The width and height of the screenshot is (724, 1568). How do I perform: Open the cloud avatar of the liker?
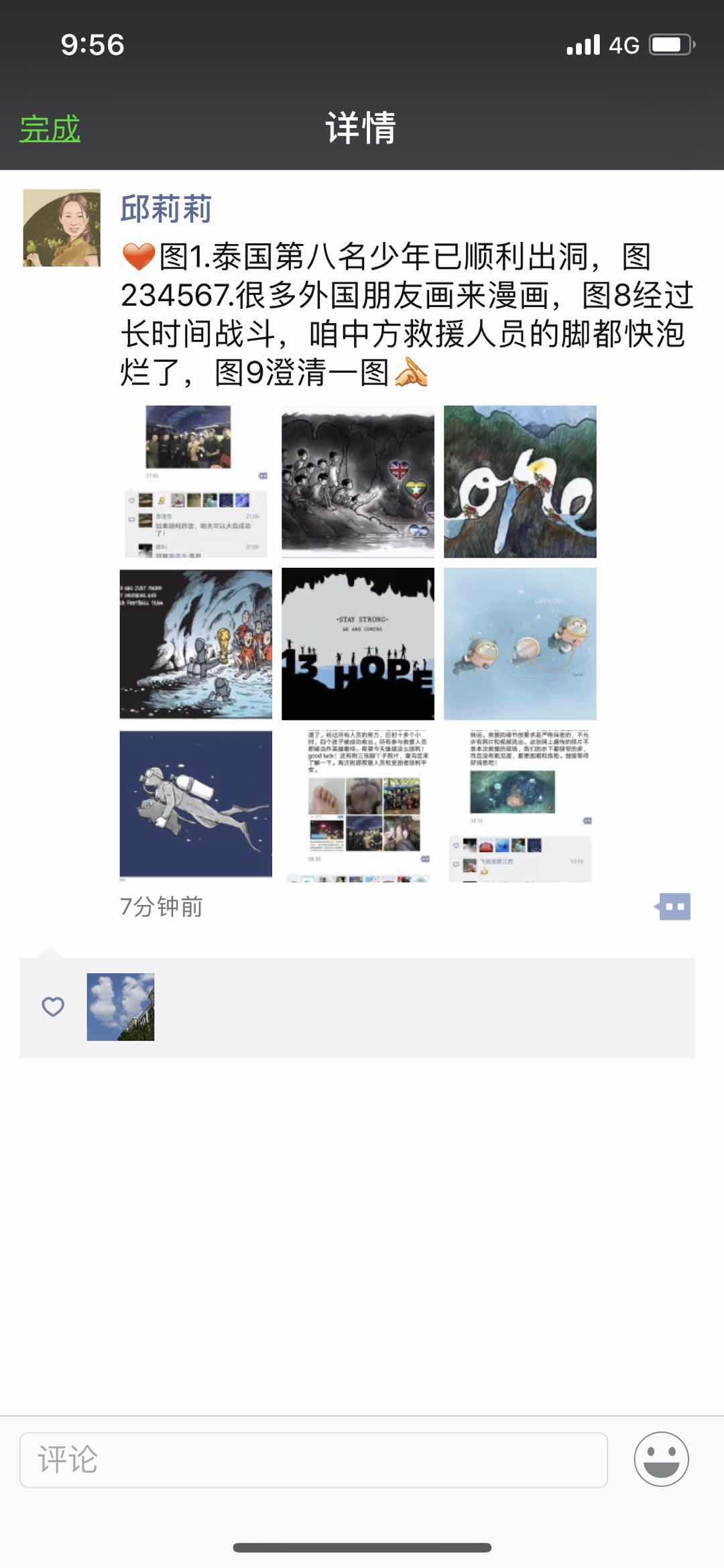(x=121, y=1007)
